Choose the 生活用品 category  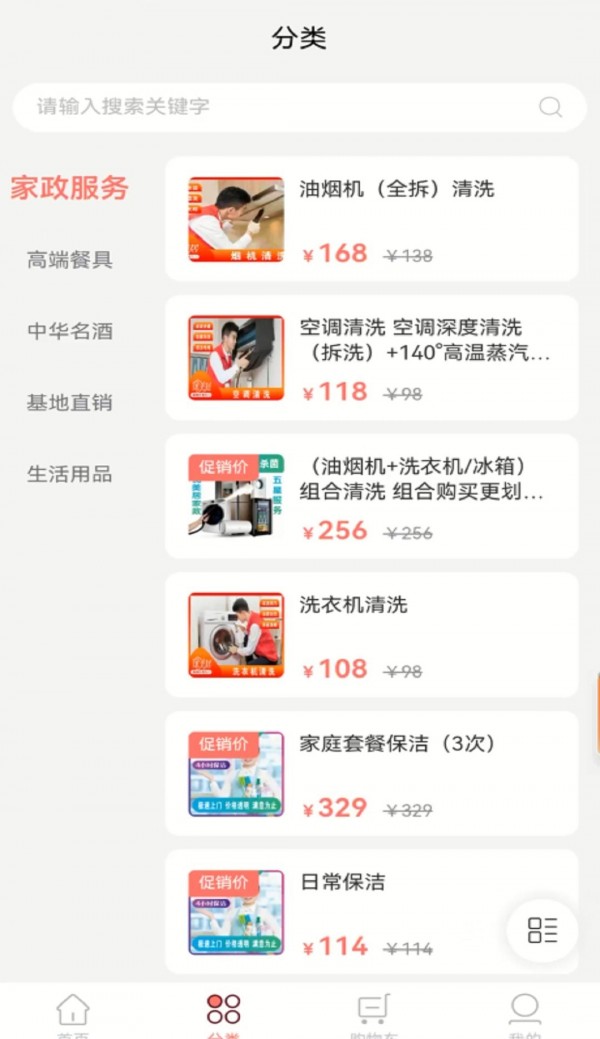[x=70, y=474]
